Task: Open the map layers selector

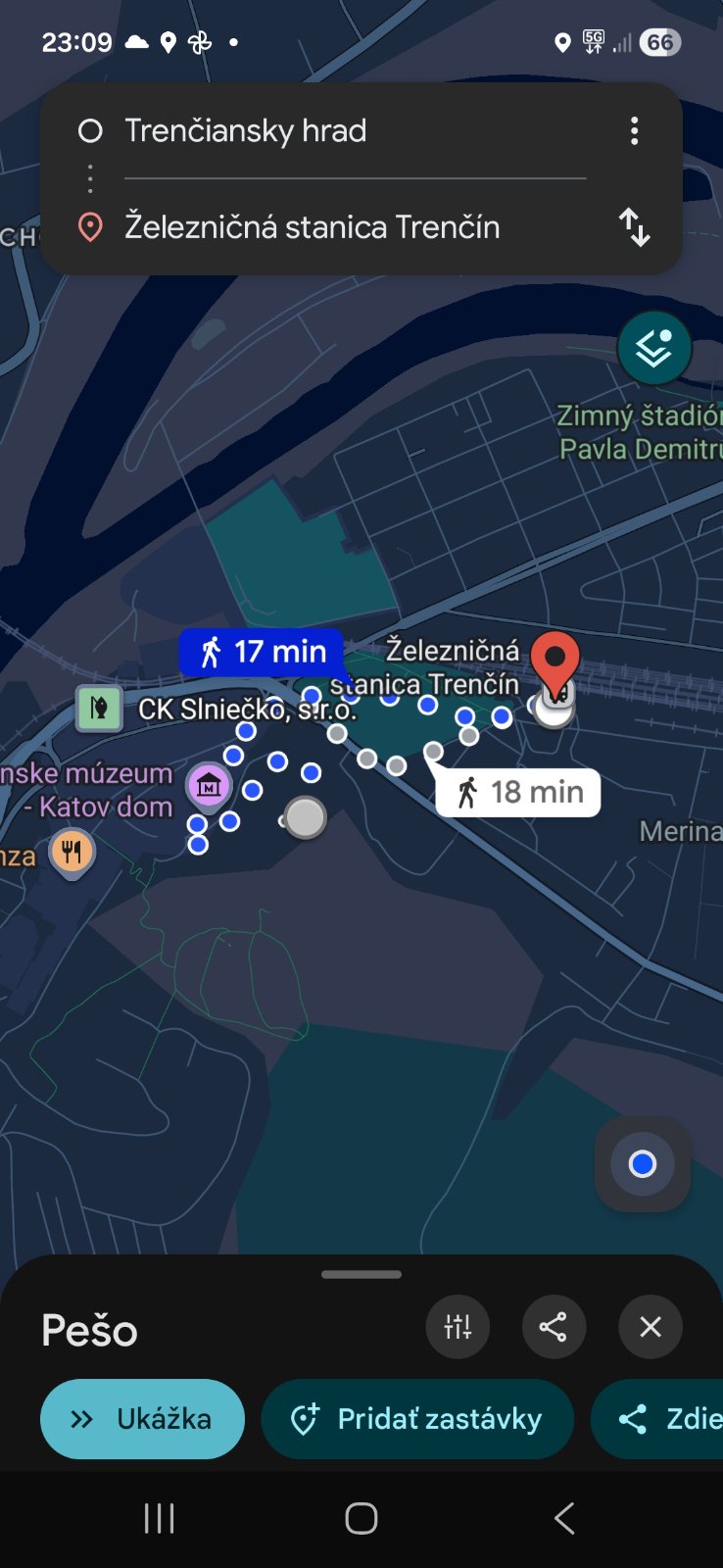Action: pyautogui.click(x=653, y=348)
